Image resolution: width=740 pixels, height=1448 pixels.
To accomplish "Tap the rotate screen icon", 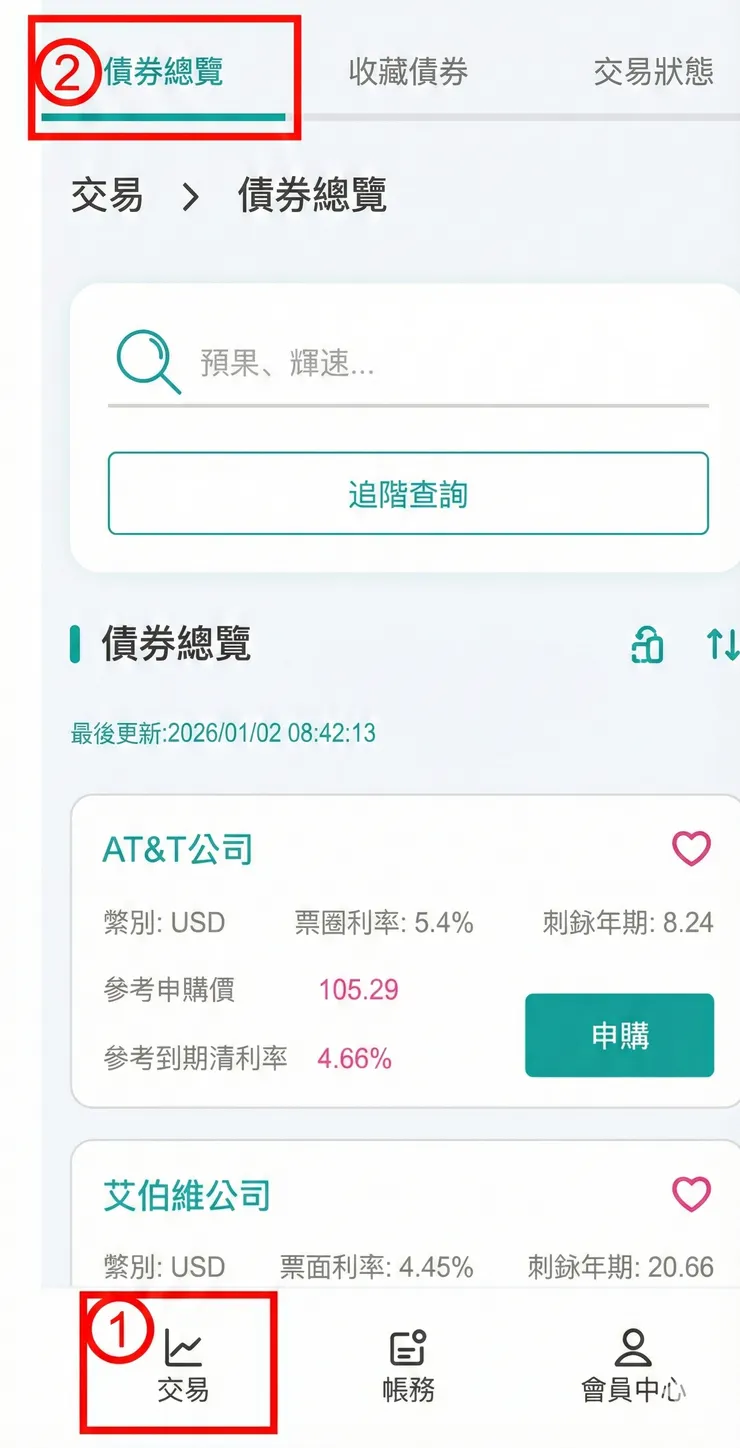I will 646,646.
